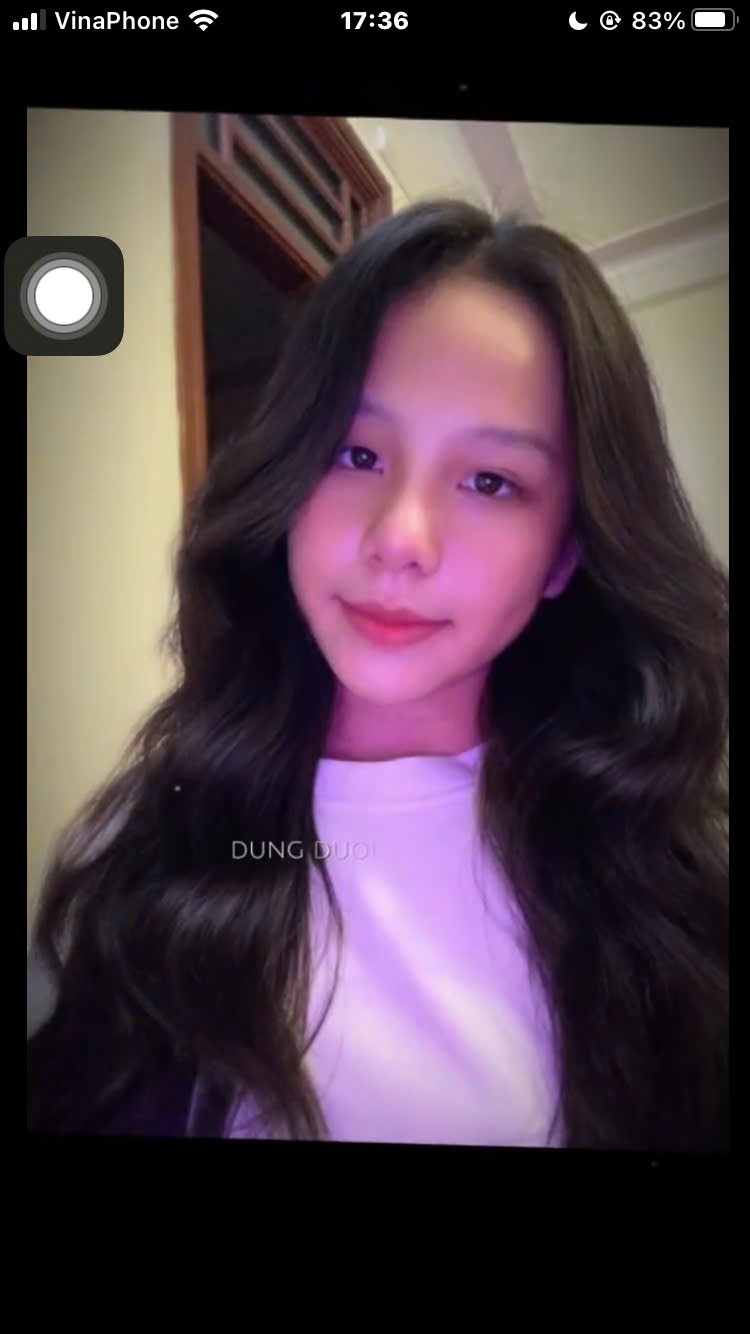Open the AssistiveTouch floating menu button
The width and height of the screenshot is (750, 1334).
pos(64,296)
